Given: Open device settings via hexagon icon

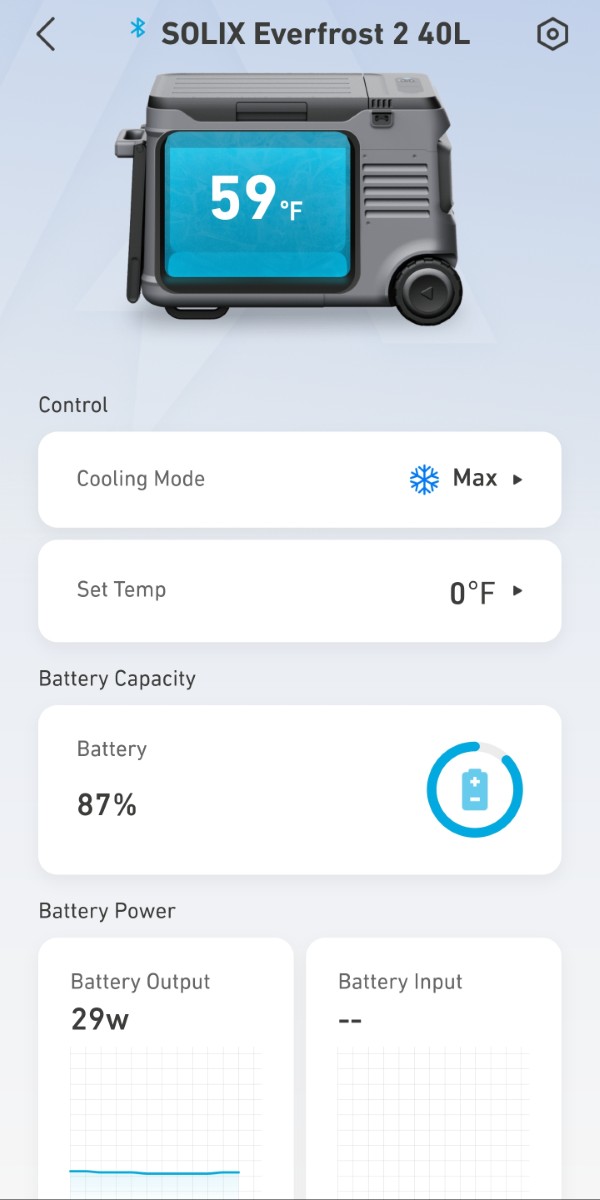Looking at the screenshot, I should (x=552, y=35).
